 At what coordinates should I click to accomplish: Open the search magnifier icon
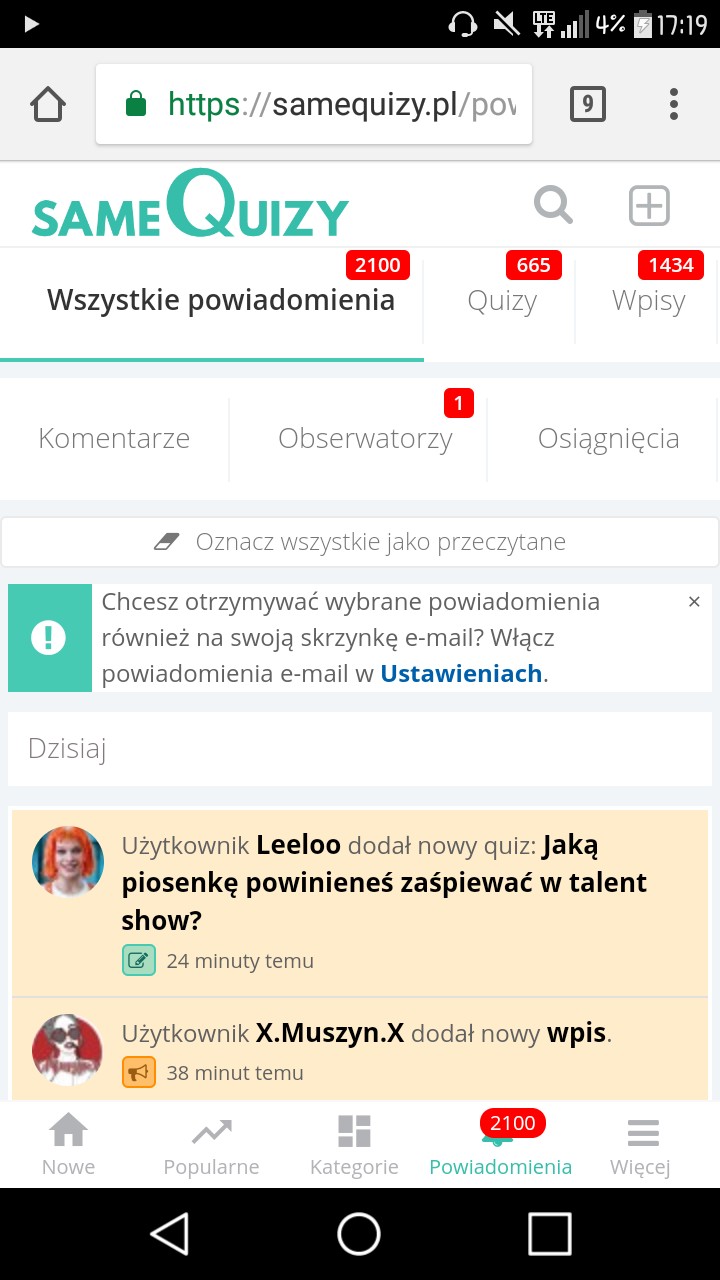[x=553, y=206]
